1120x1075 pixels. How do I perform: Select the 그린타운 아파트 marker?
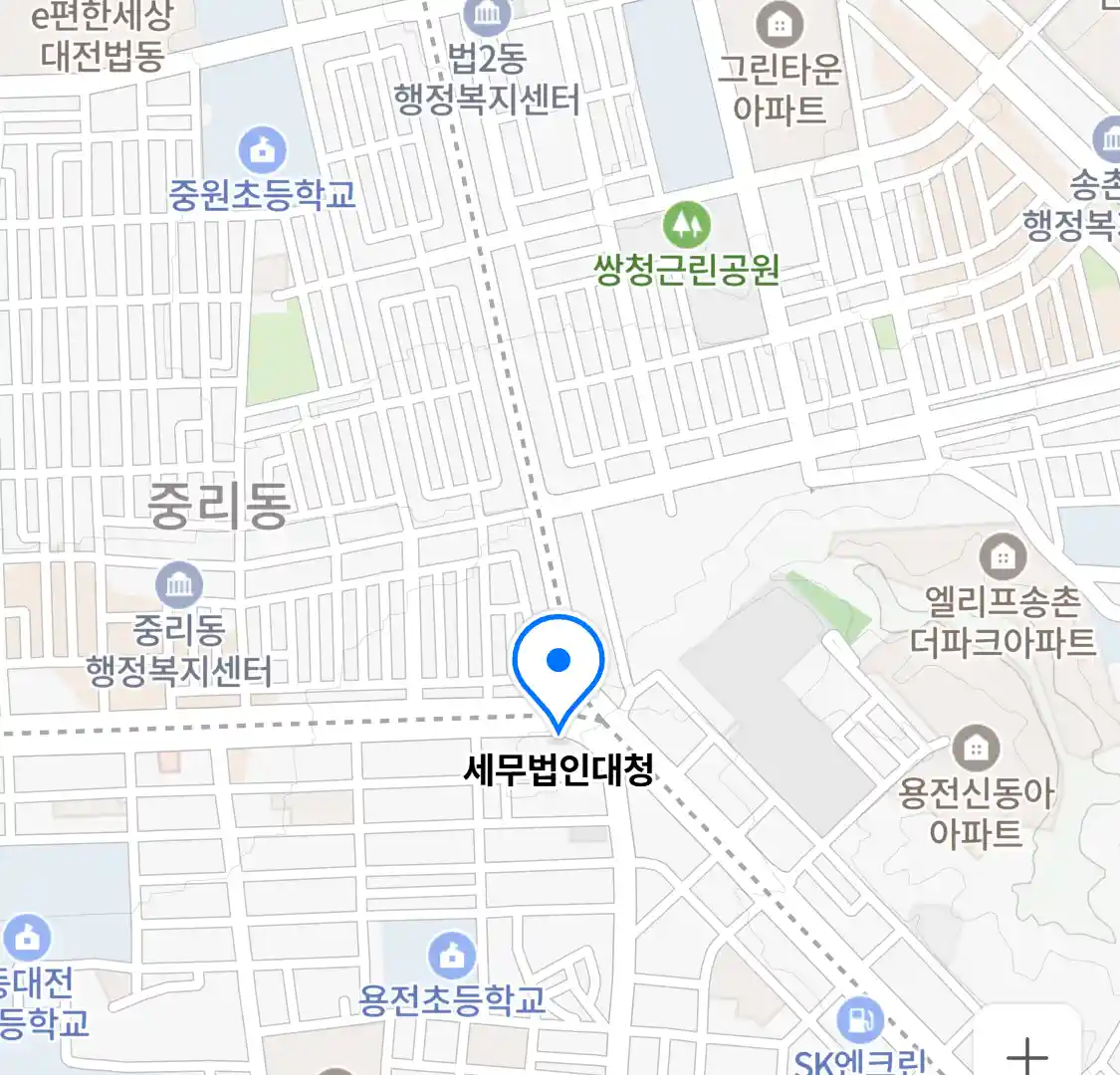pyautogui.click(x=781, y=24)
